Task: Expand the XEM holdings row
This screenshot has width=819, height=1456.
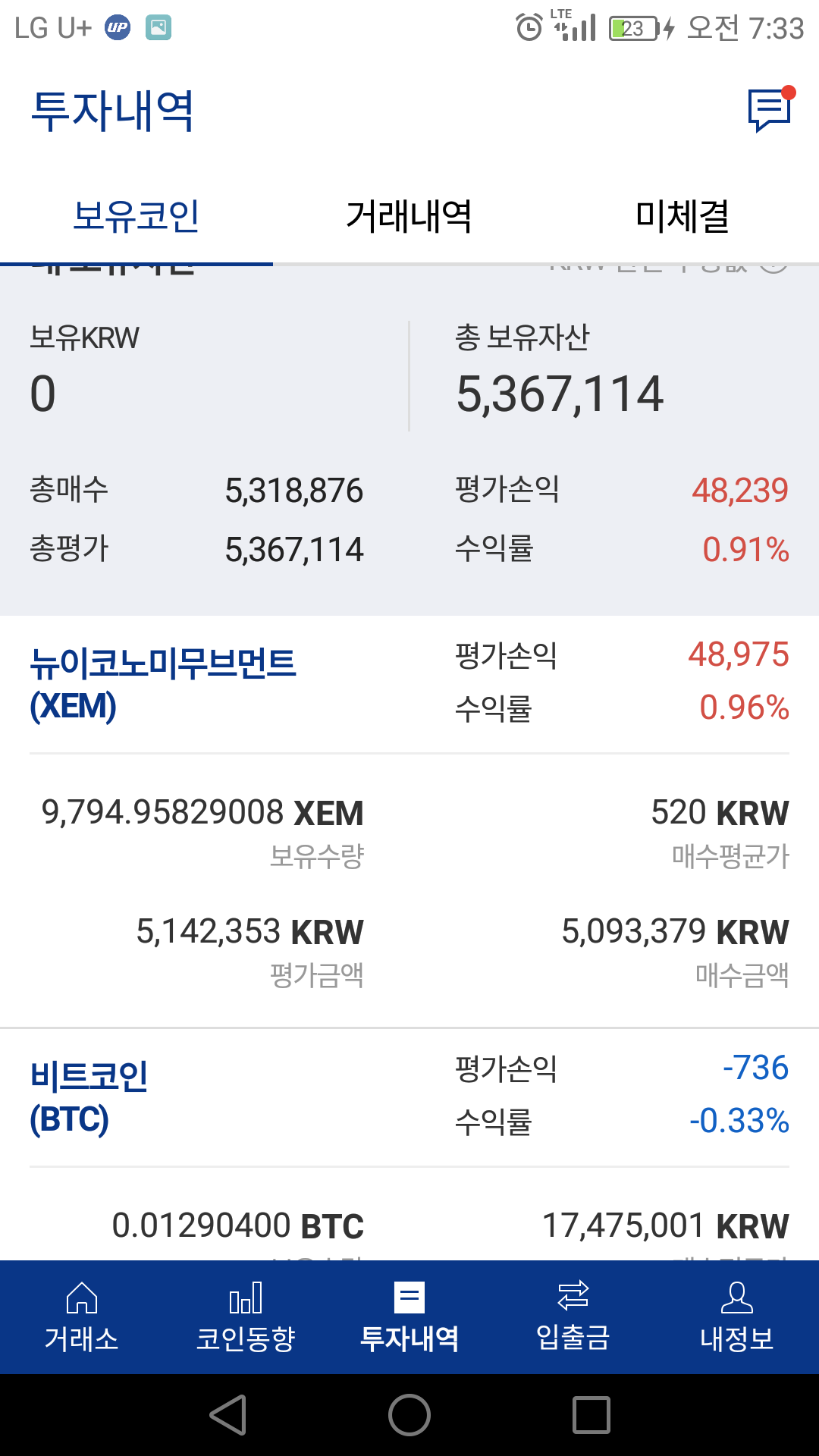Action: coord(409,895)
